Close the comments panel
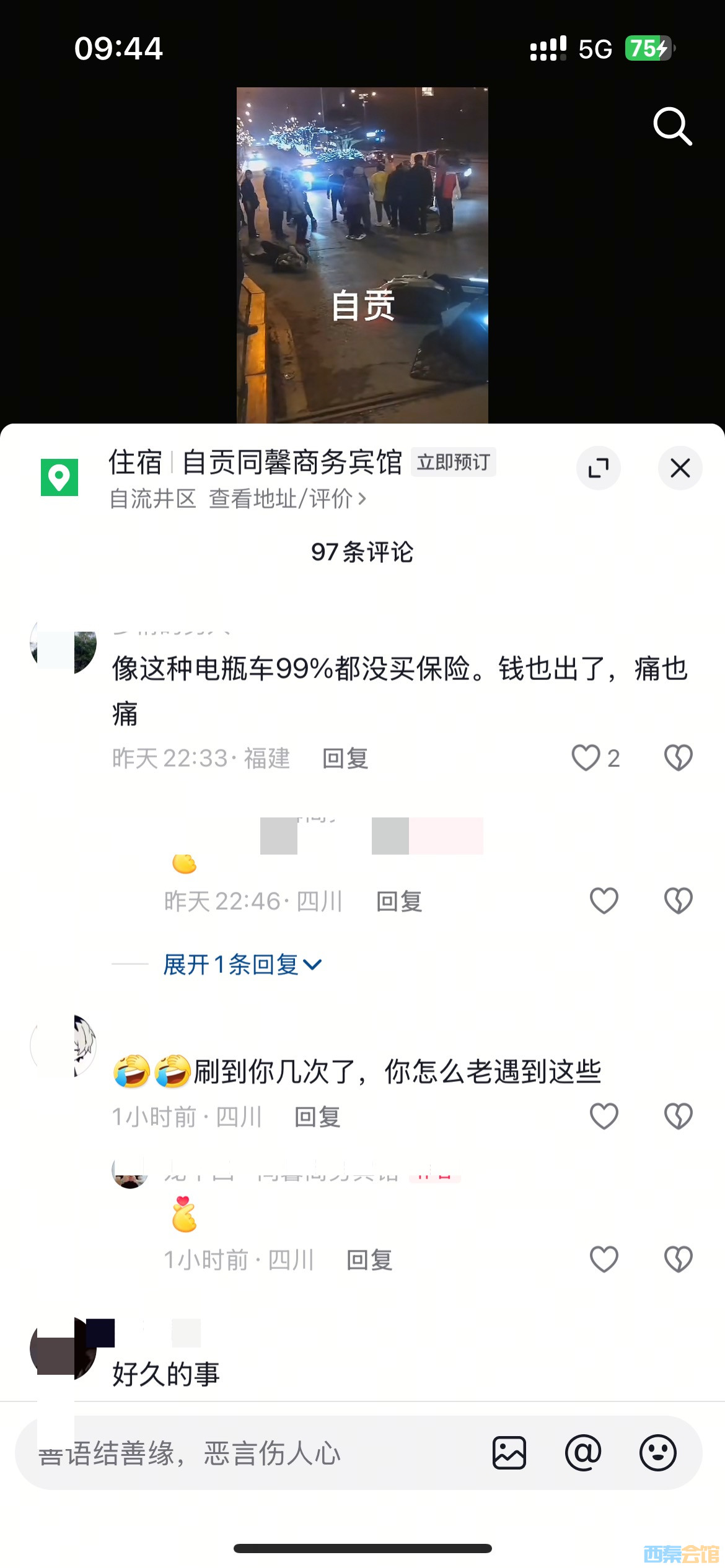The image size is (725, 1568). tap(680, 468)
